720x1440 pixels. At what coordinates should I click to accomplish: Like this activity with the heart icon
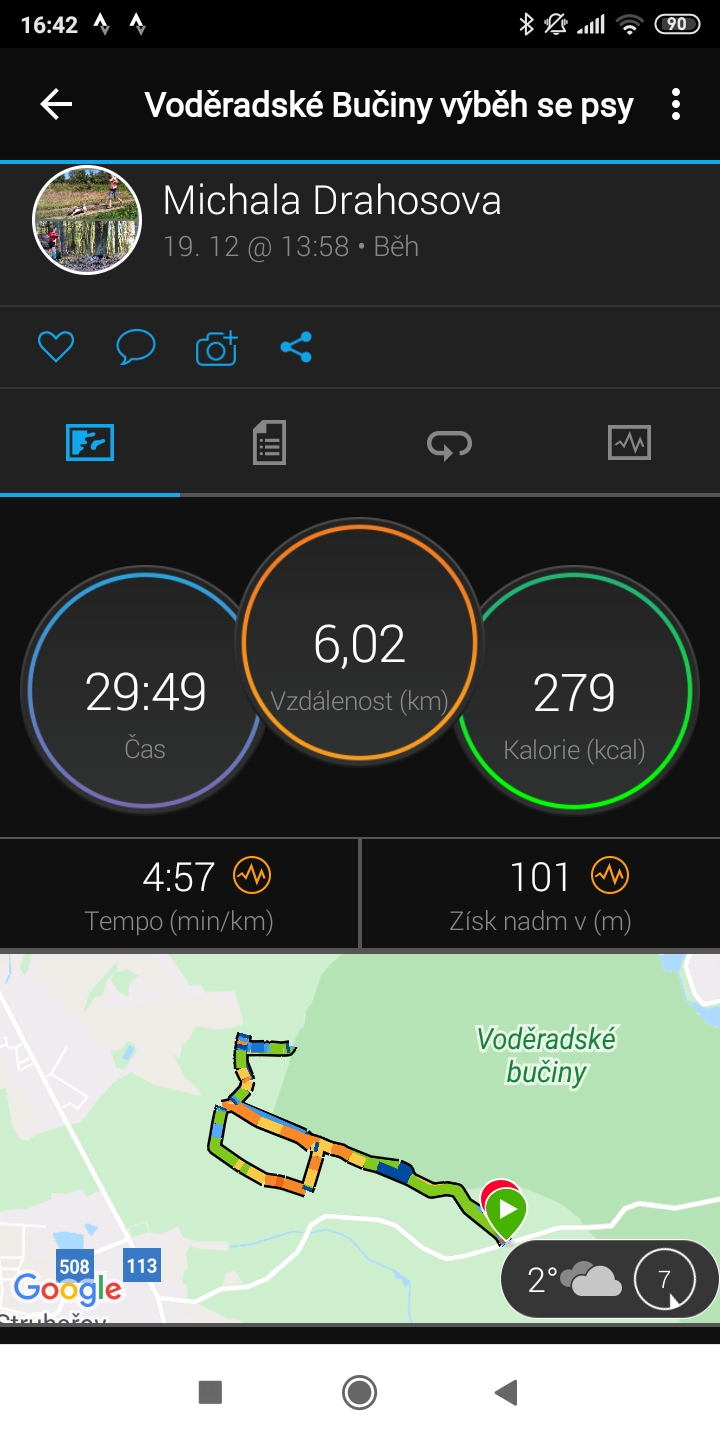point(56,347)
